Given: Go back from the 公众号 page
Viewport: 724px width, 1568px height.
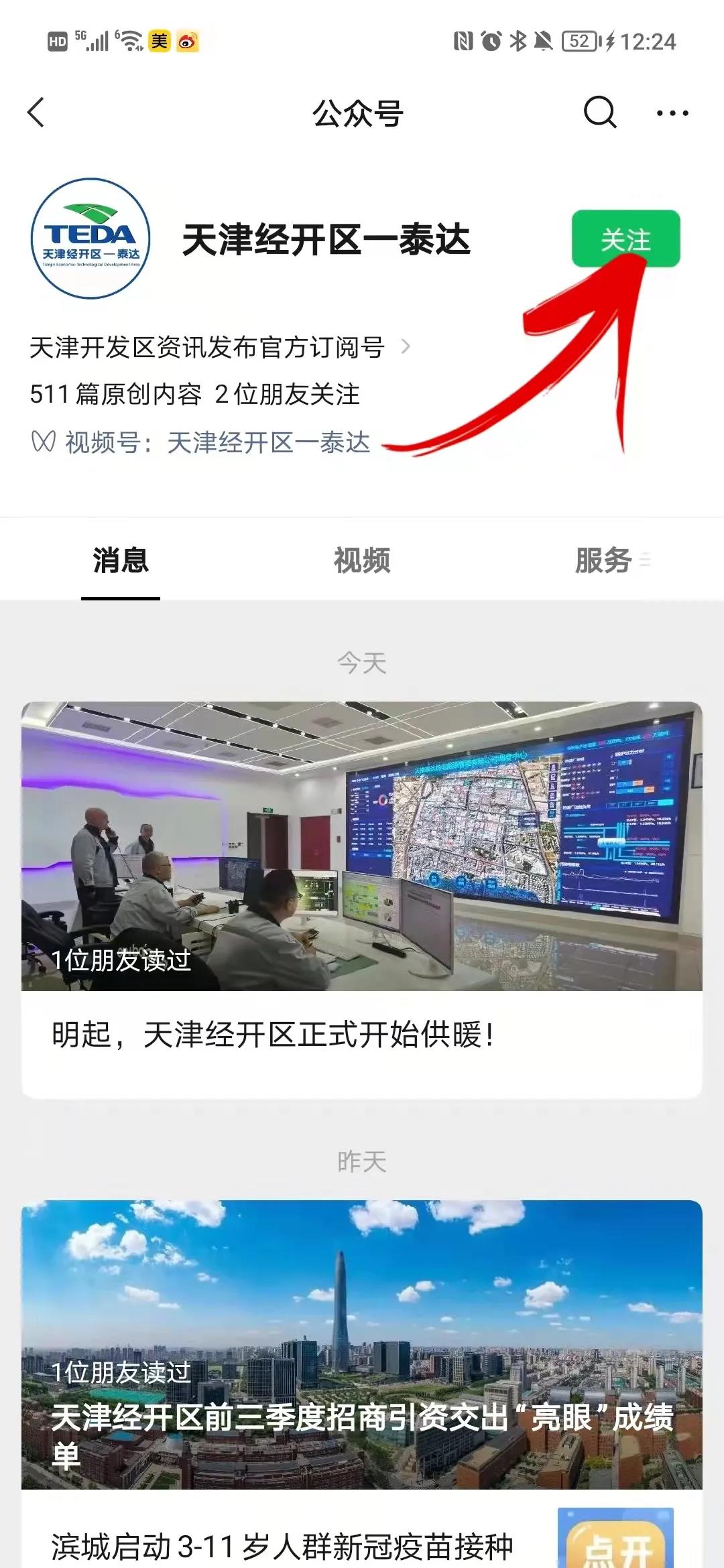Looking at the screenshot, I should point(37,113).
